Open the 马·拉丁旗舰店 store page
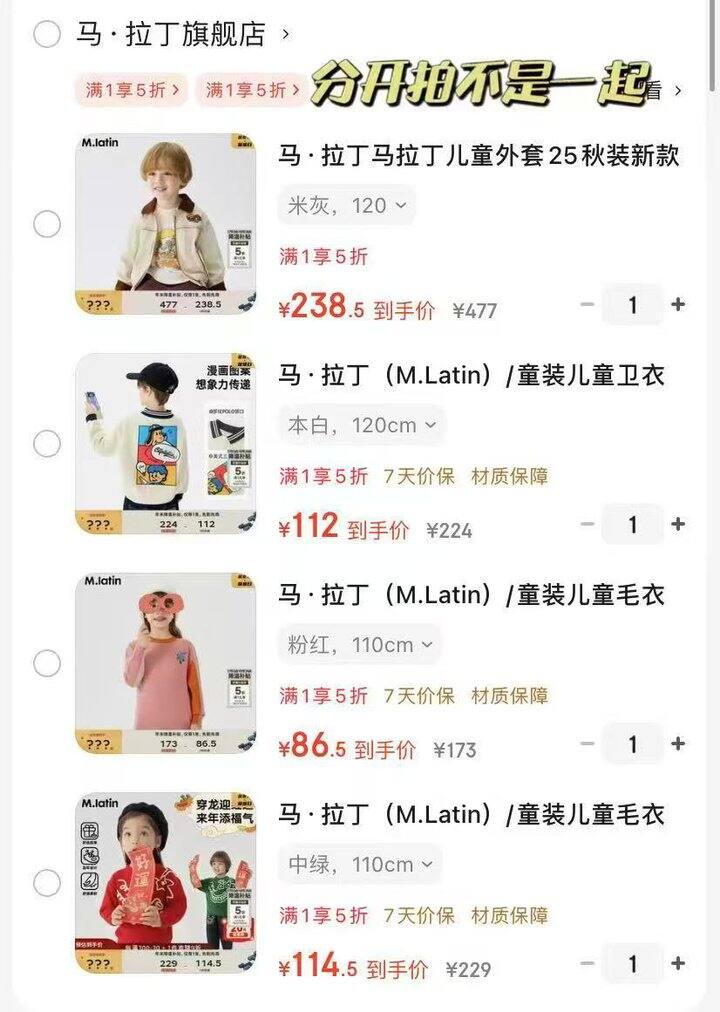720x1012 pixels. [x=180, y=35]
